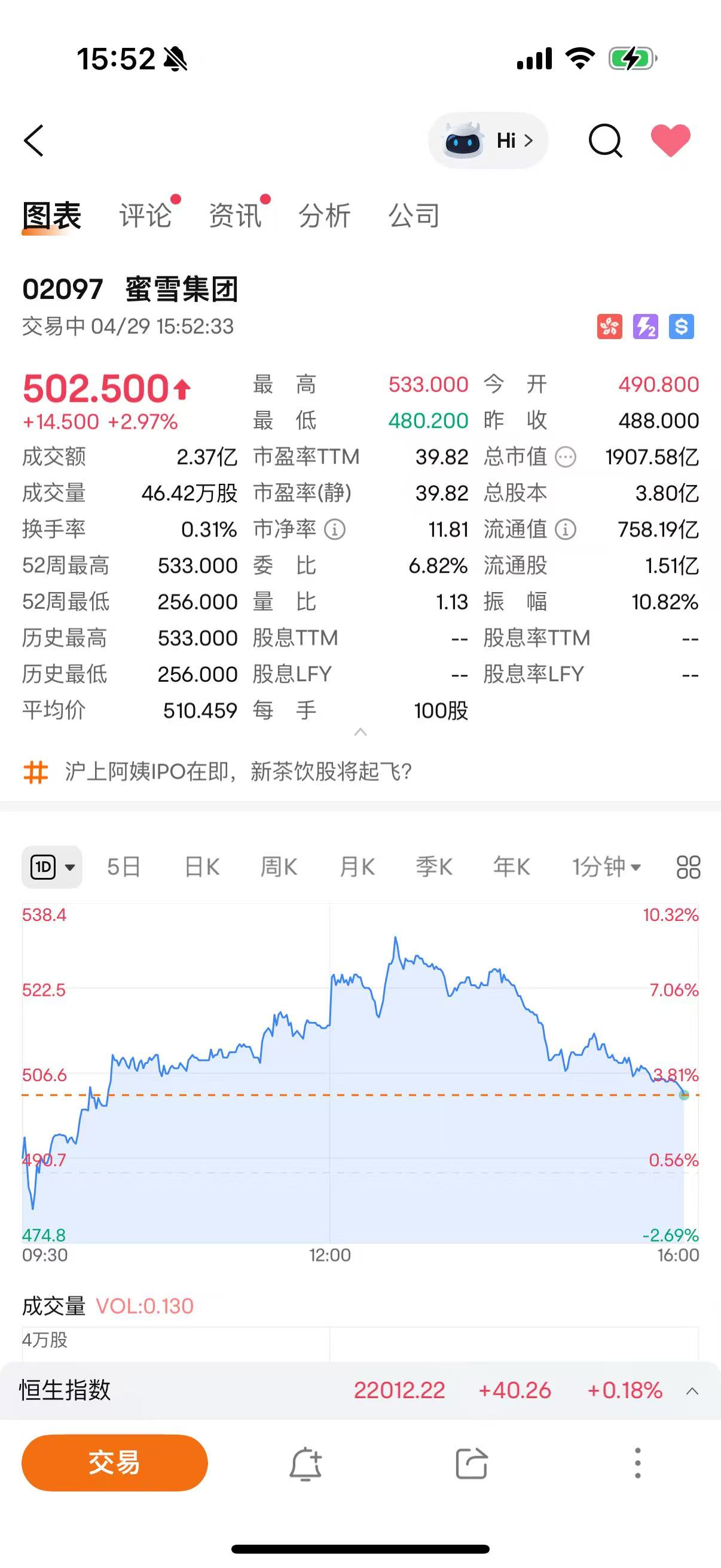The image size is (721, 1568).
Task: Collapse the quote details with the up chevron
Action: pos(360,732)
